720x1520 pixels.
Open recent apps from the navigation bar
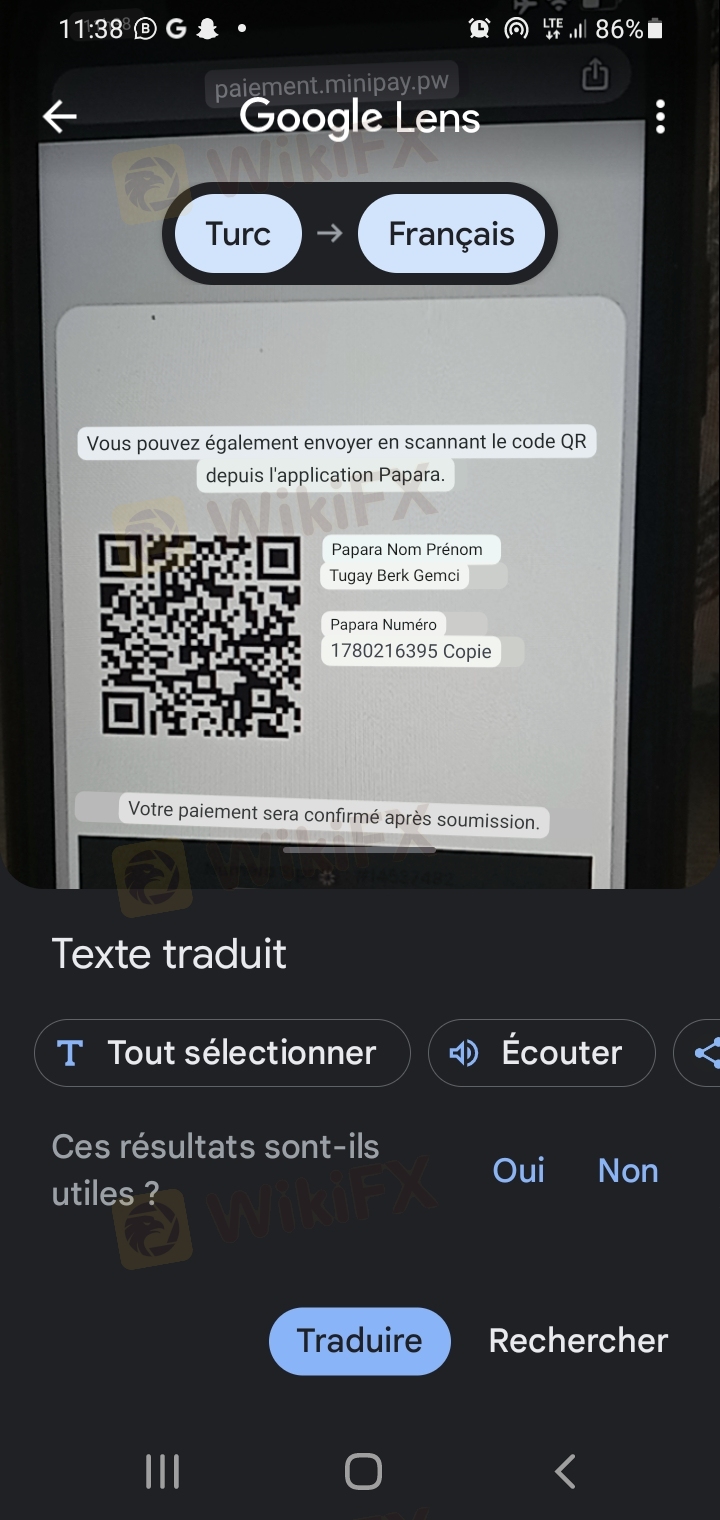[162, 1471]
